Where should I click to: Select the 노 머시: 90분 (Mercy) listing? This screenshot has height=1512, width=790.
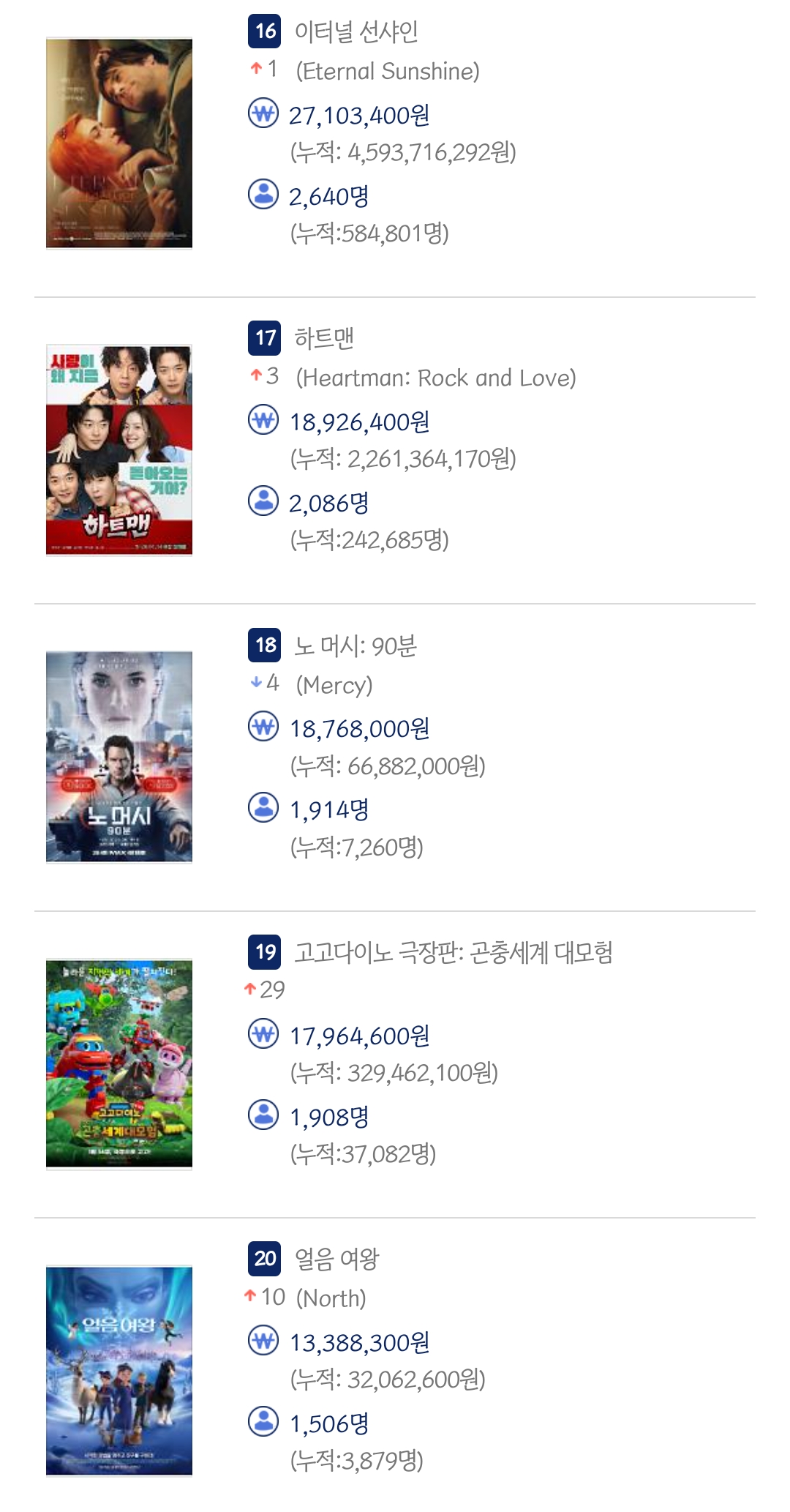tap(355, 646)
